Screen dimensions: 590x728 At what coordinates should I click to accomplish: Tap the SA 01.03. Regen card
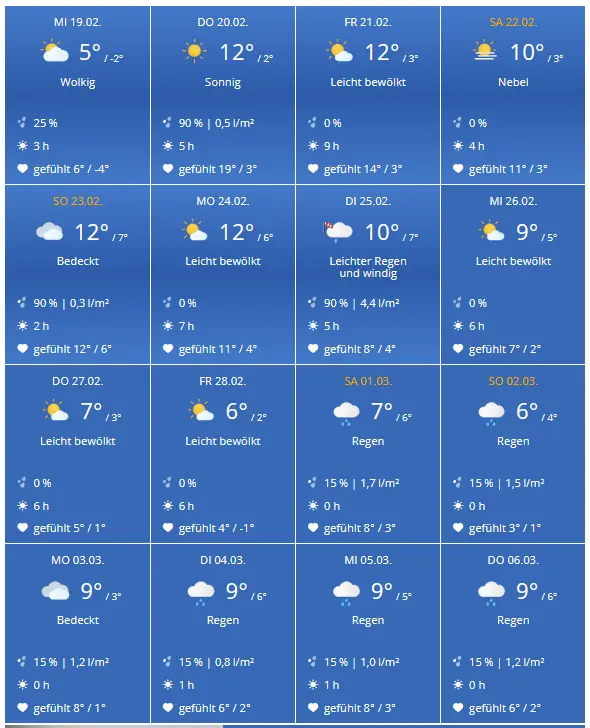(368, 454)
